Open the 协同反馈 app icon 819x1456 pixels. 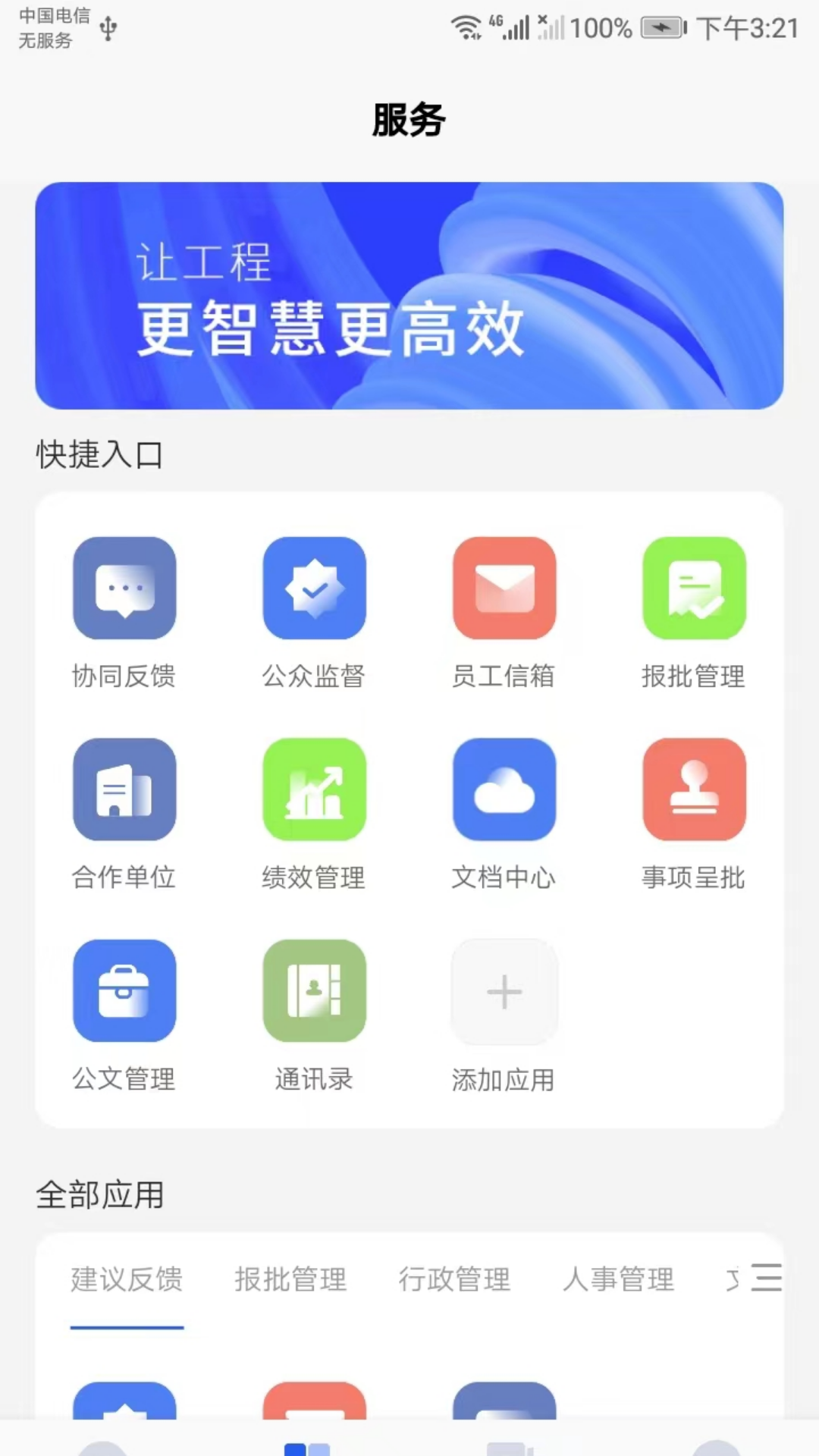pyautogui.click(x=124, y=588)
